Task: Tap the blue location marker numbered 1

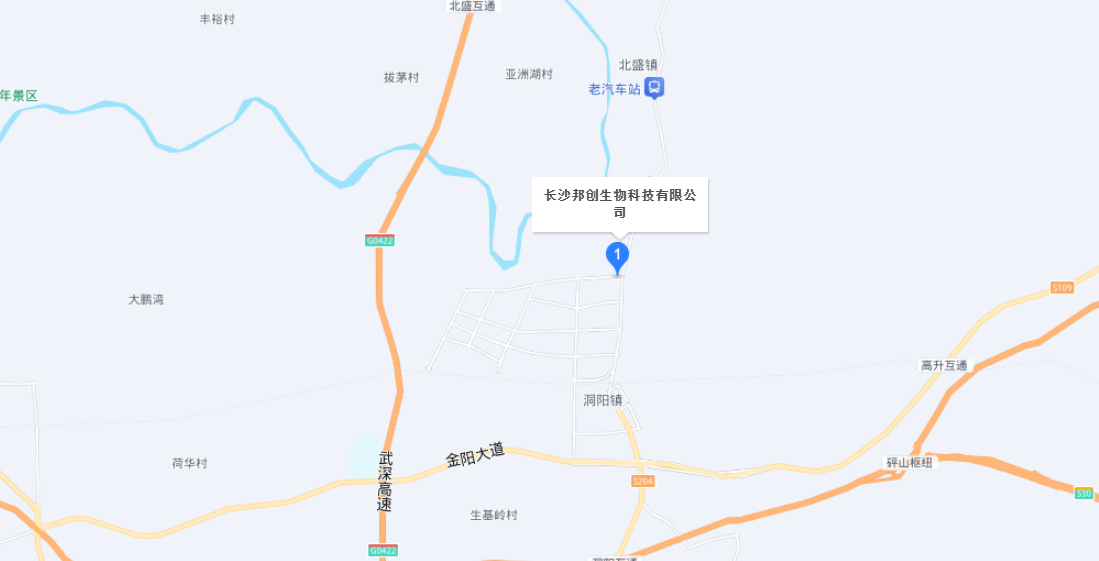Action: [618, 256]
